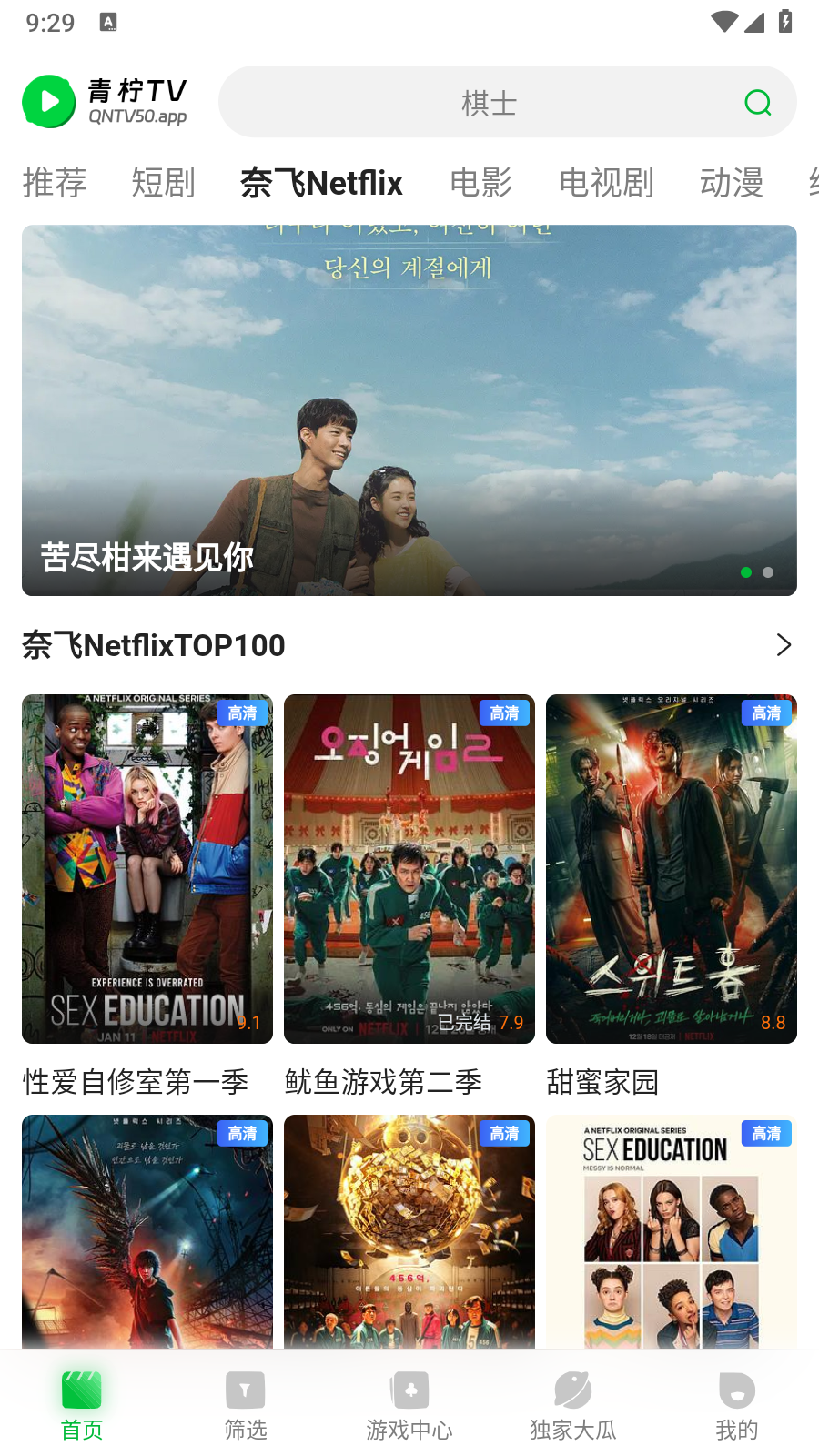
Task: Open 性爱自修室第一季 by its title
Action: point(135,1082)
